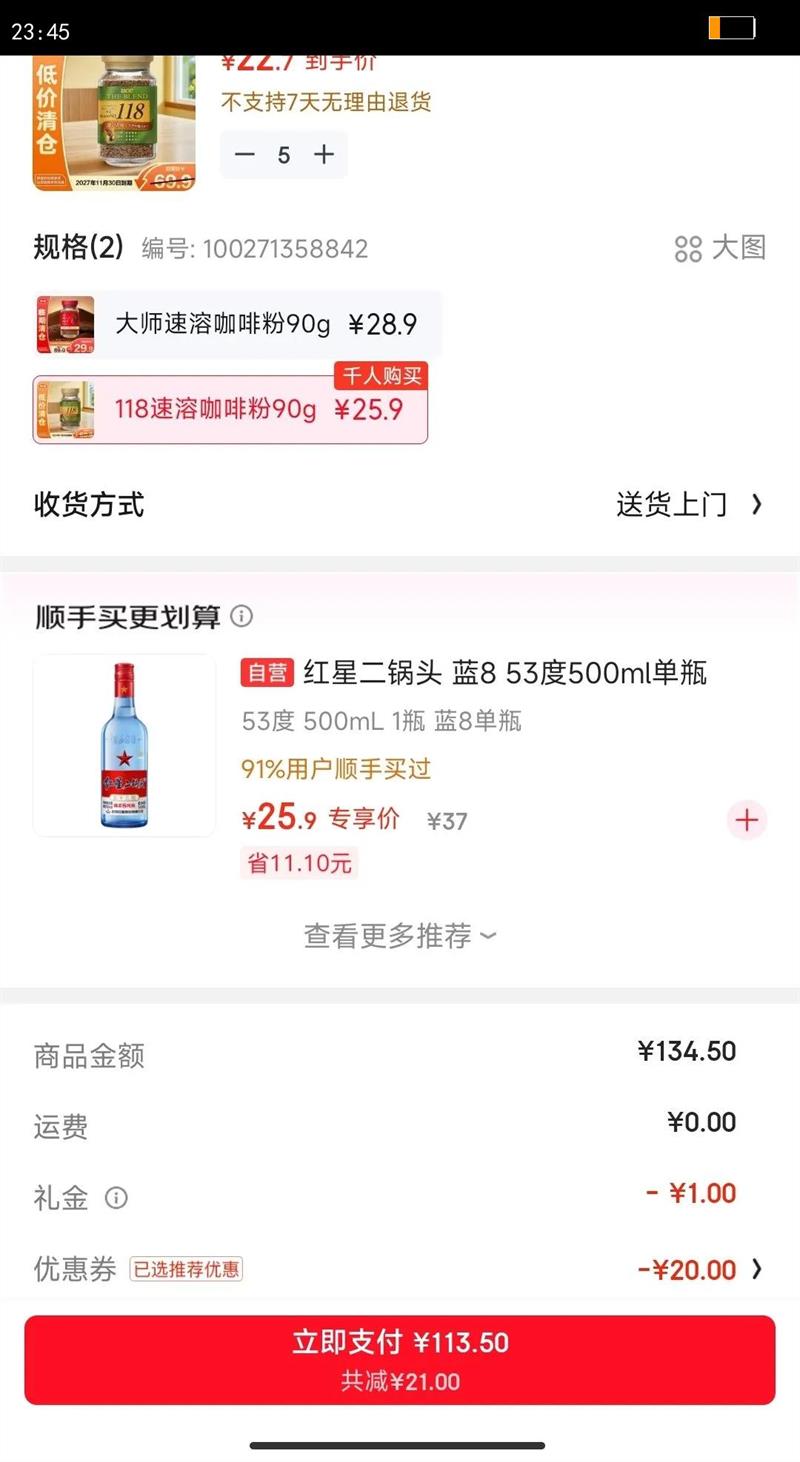Tap the 已选推荐优惠 coupon tag
This screenshot has height=1462, width=800.
tap(185, 1268)
